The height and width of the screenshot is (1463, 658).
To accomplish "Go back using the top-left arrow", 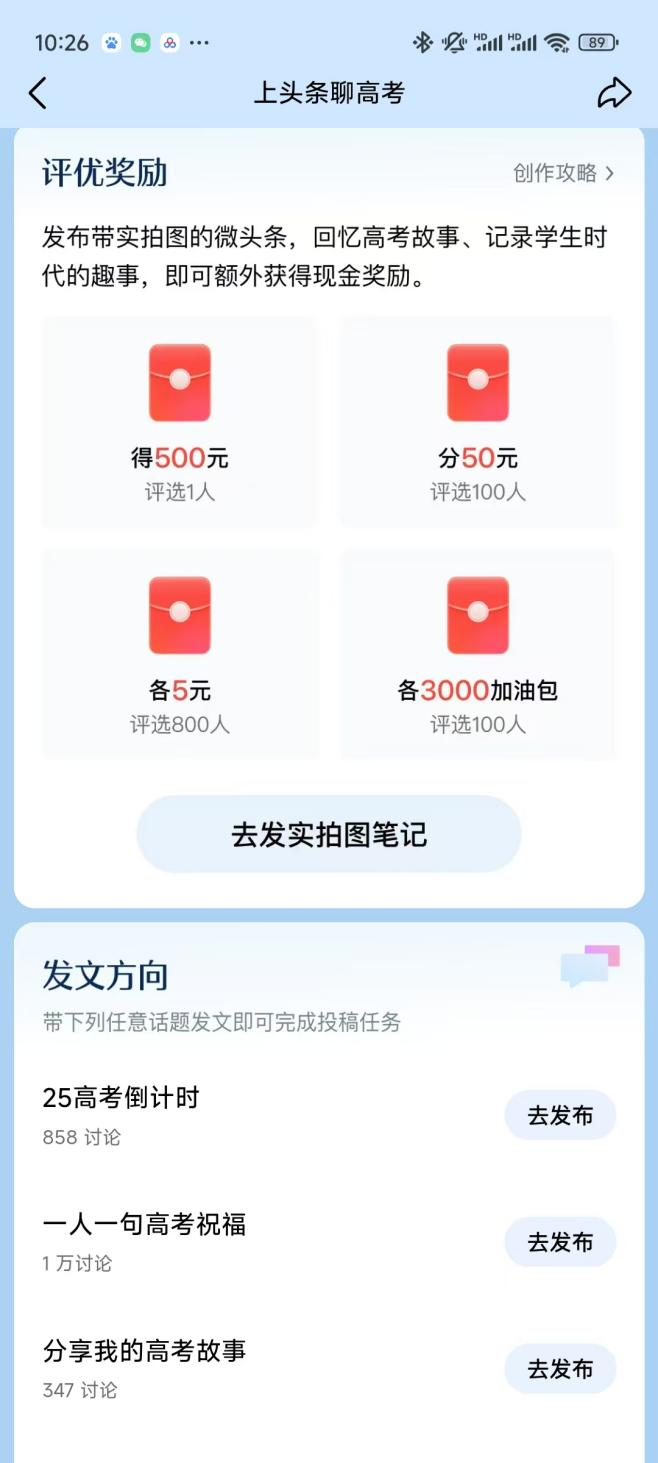I will tap(38, 93).
